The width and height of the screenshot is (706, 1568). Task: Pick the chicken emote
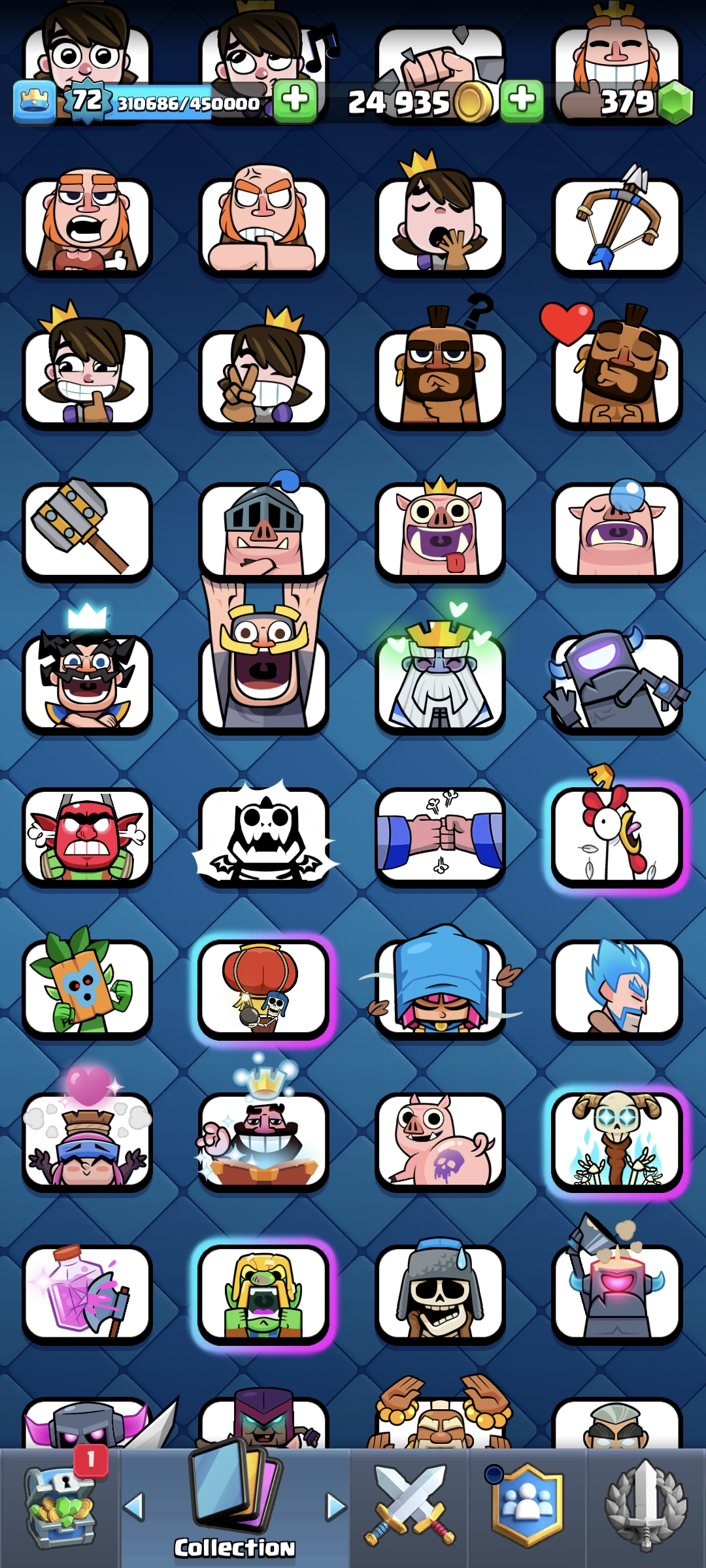(616, 836)
